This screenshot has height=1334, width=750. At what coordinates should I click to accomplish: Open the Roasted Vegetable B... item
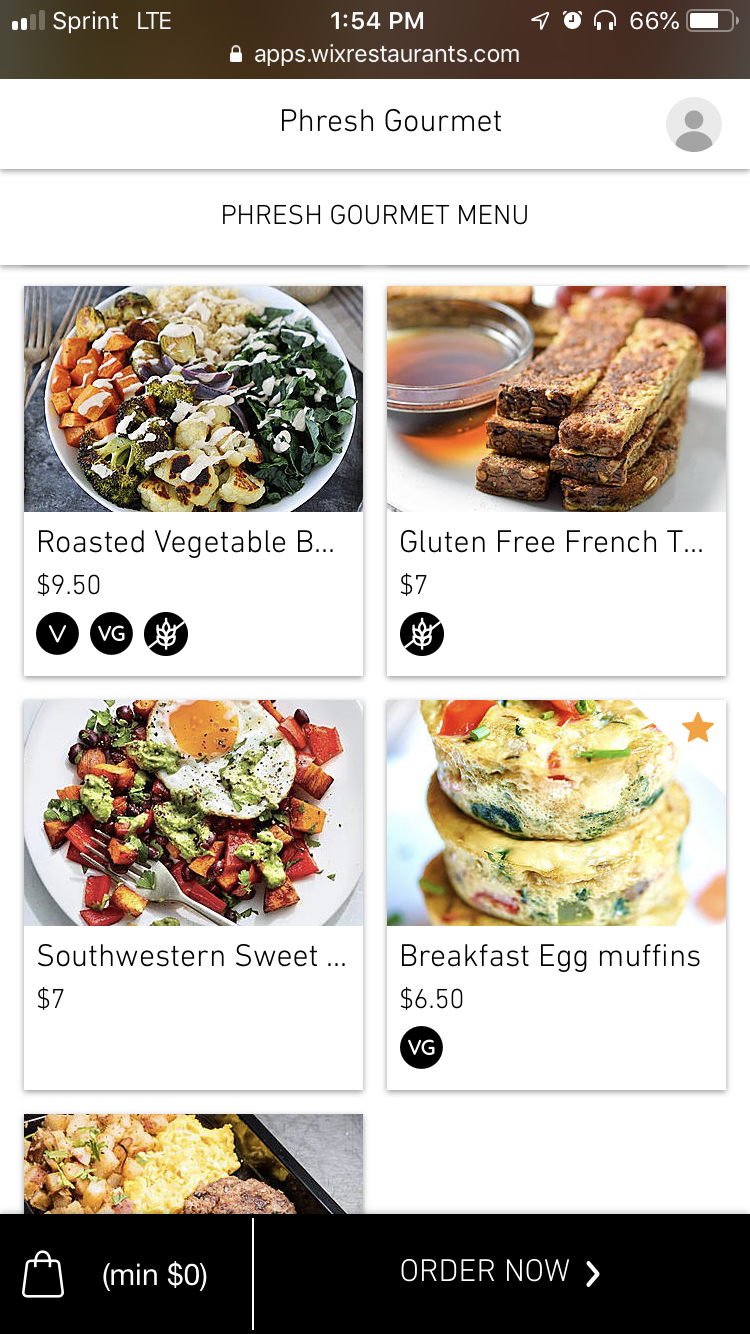point(193,480)
